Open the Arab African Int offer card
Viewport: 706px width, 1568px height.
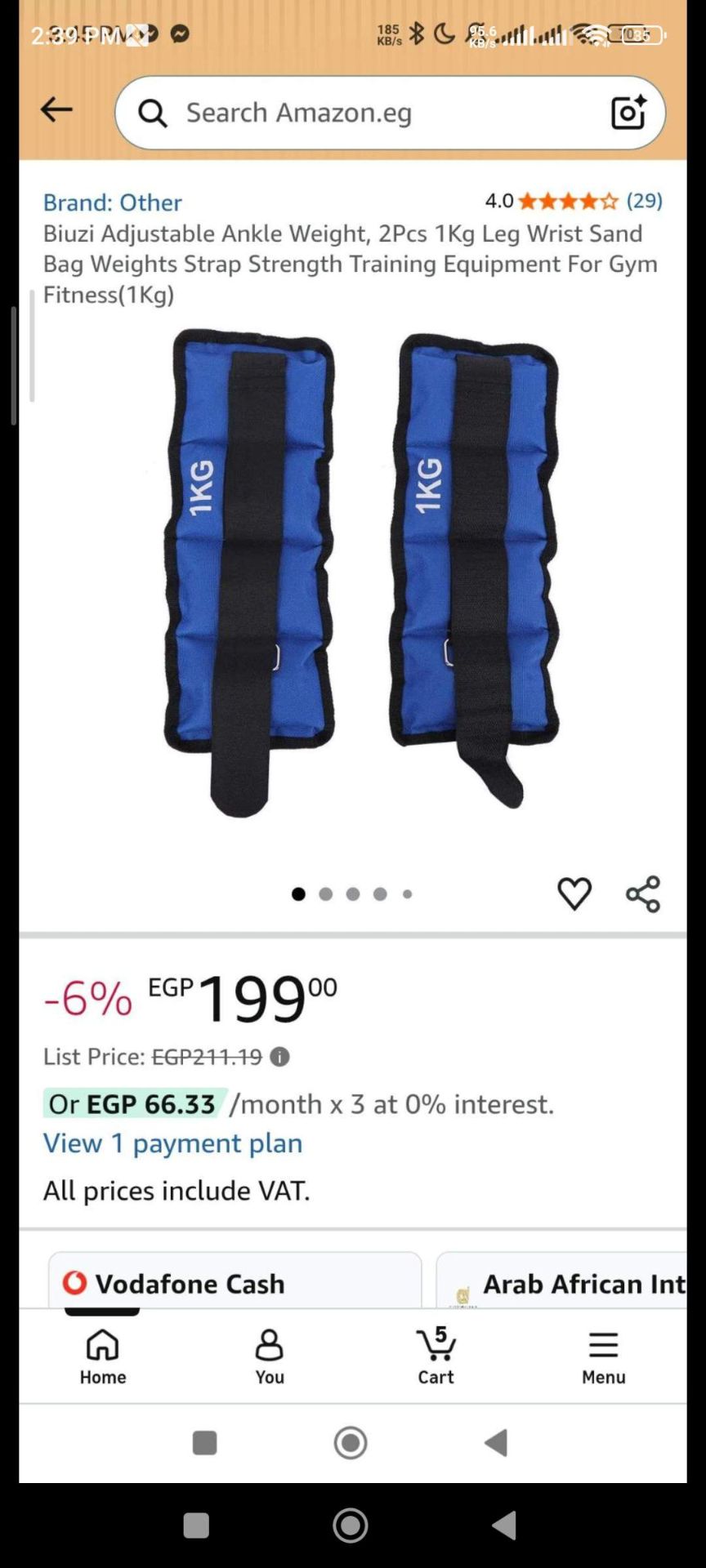561,1281
